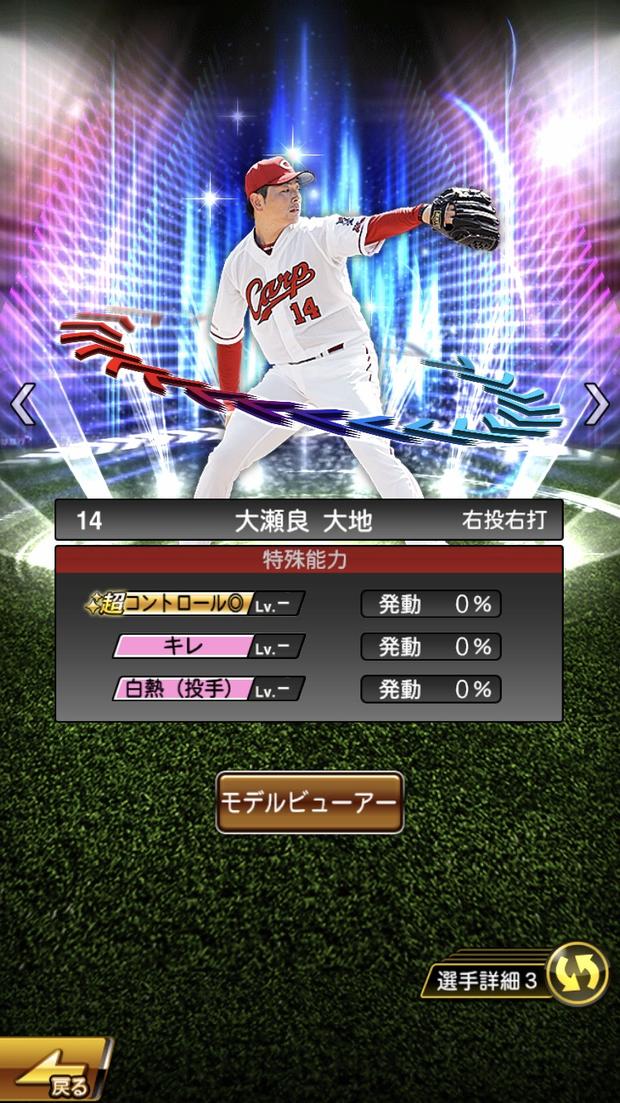
Task: Open the 超コントロール◎ ability details
Action: point(196,604)
